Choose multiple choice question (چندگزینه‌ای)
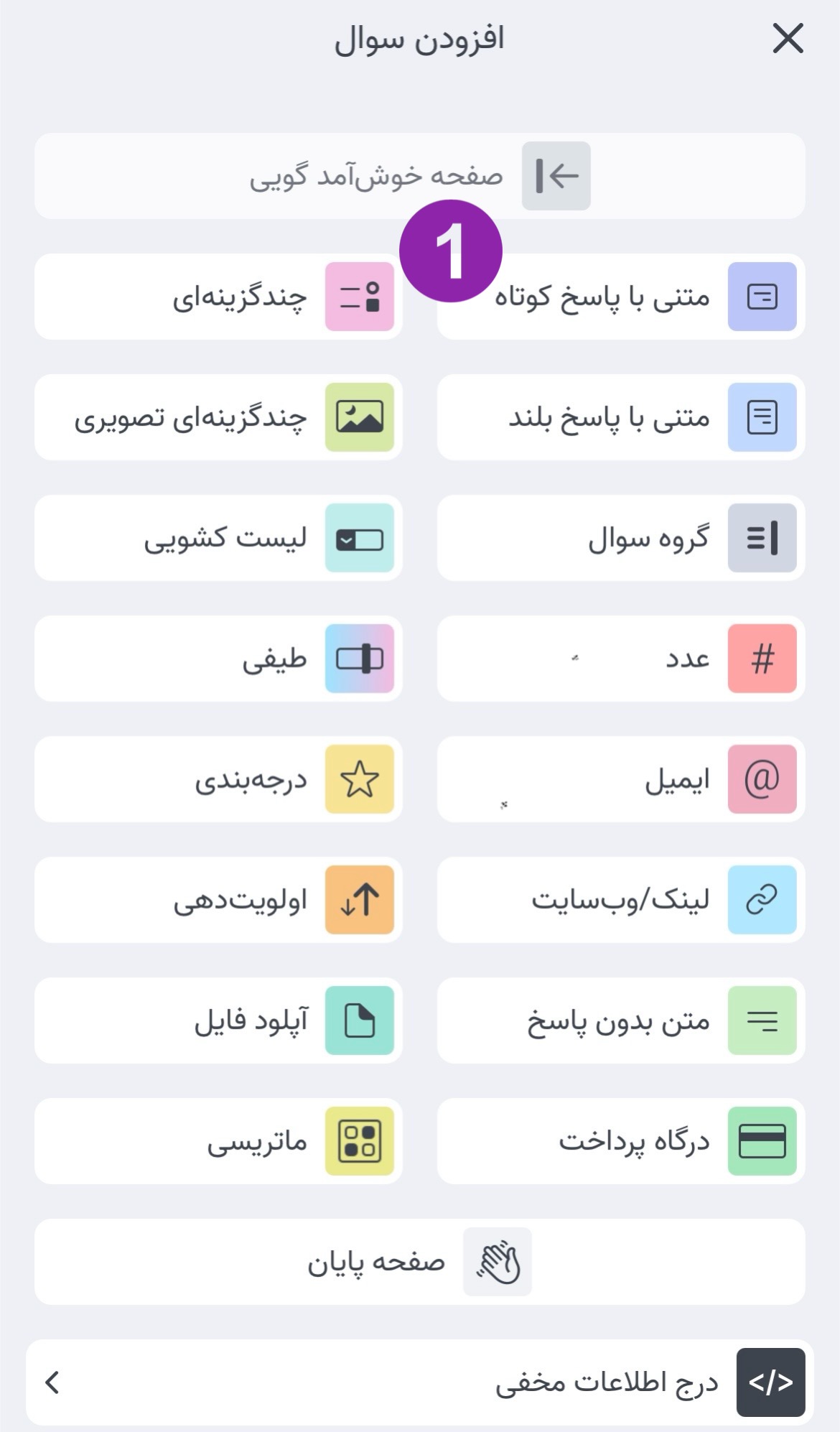Screen dimensions: 840x1432 pos(218,297)
